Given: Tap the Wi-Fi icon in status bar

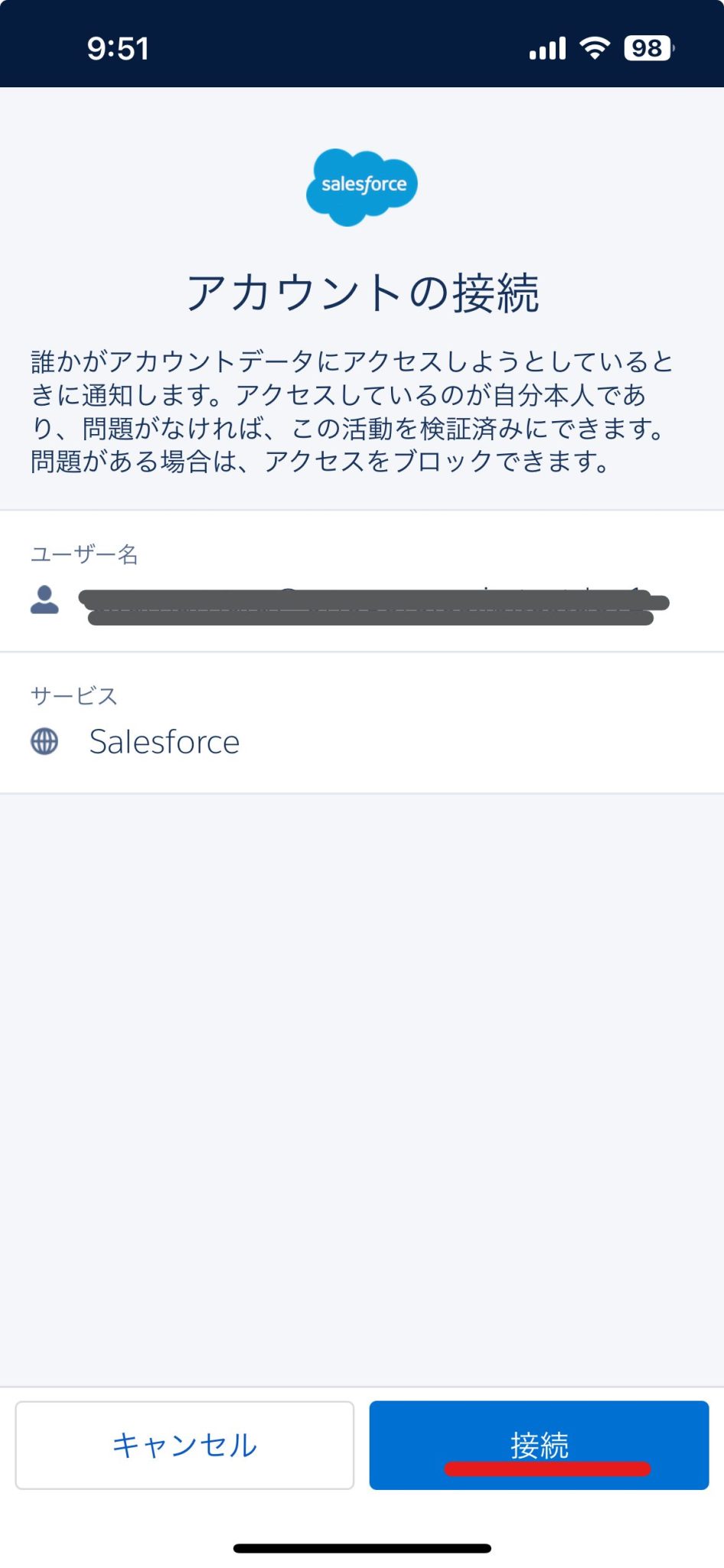Looking at the screenshot, I should tap(595, 47).
